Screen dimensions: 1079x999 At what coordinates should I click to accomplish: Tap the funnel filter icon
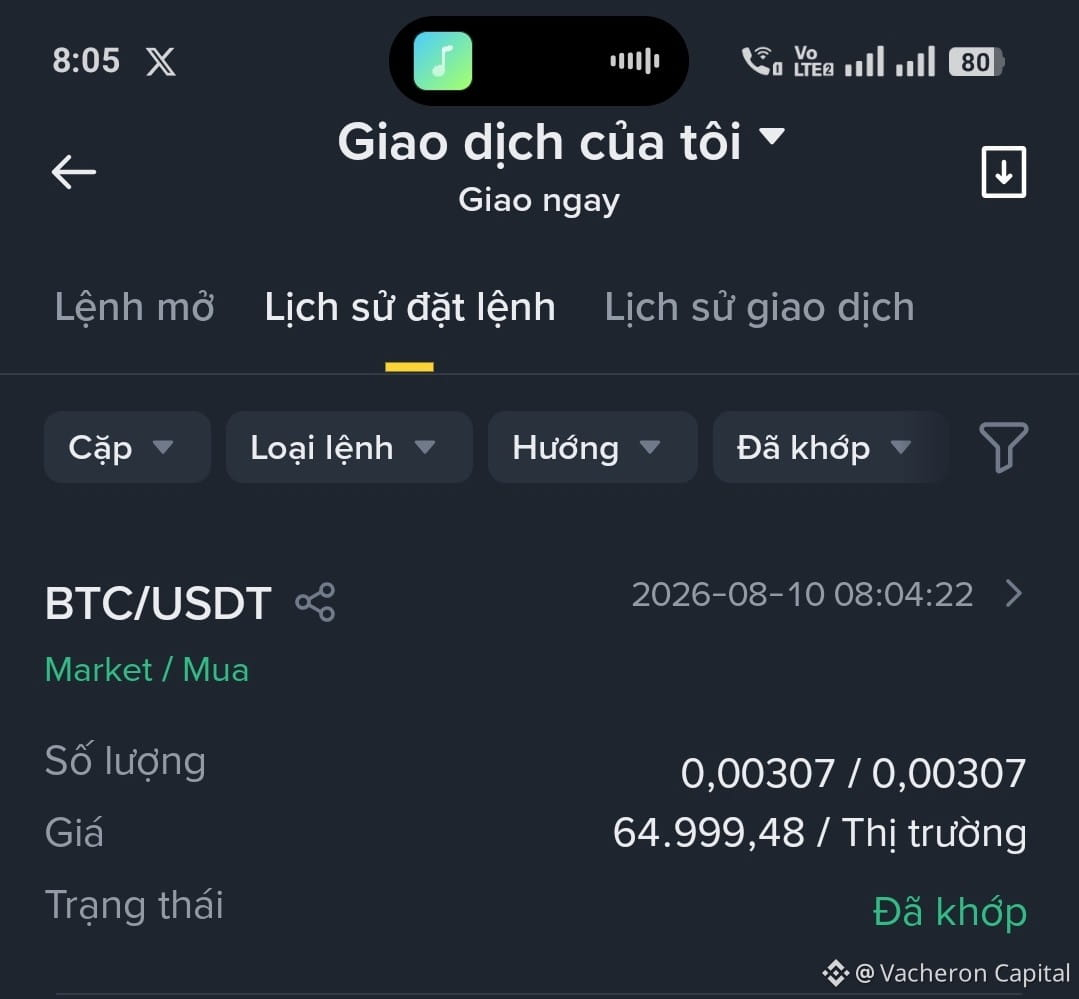click(x=1003, y=447)
